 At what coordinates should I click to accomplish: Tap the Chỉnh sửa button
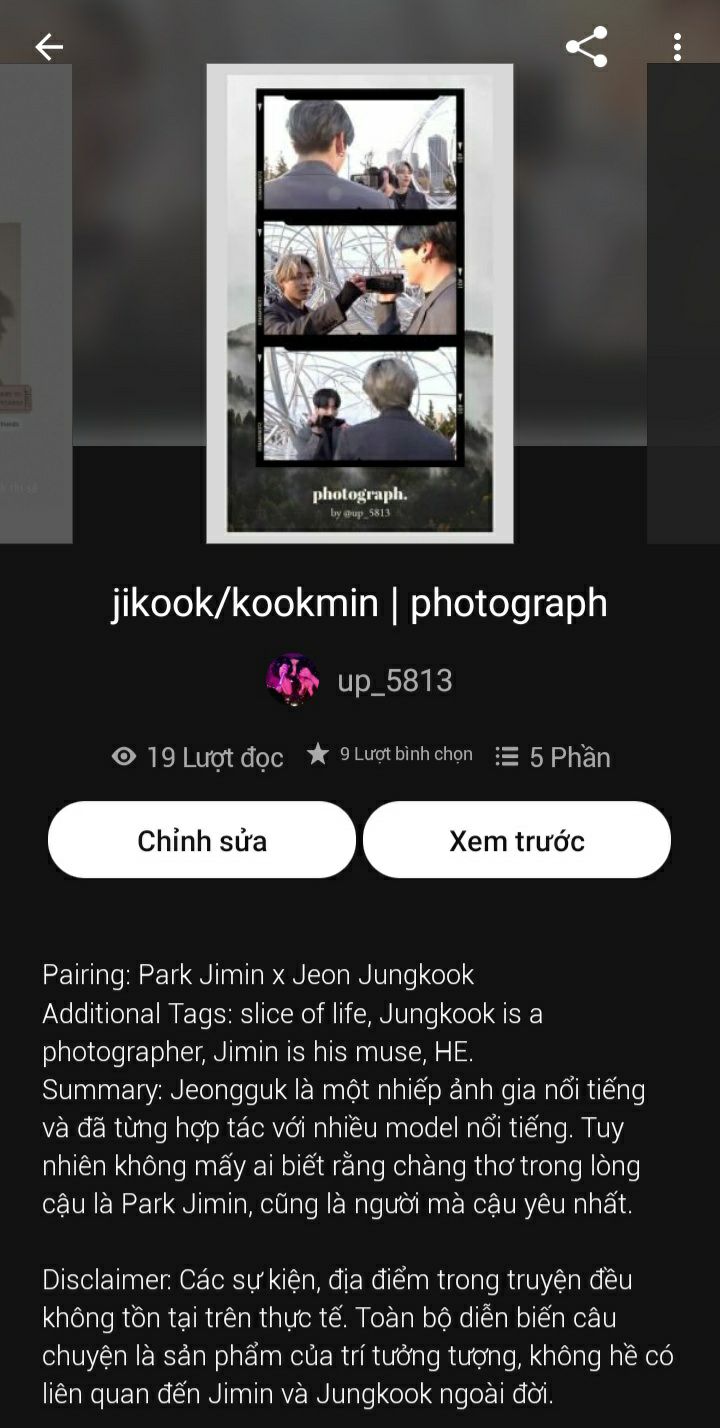202,840
